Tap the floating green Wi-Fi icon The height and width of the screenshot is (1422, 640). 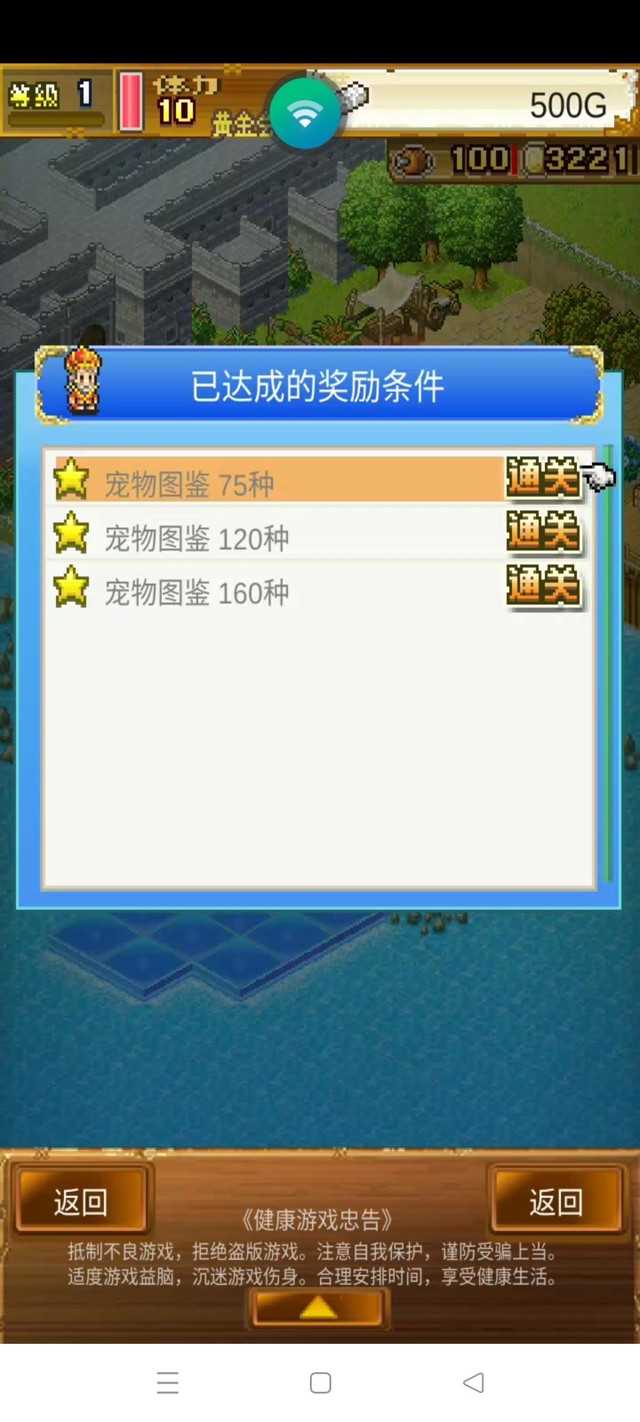(305, 111)
